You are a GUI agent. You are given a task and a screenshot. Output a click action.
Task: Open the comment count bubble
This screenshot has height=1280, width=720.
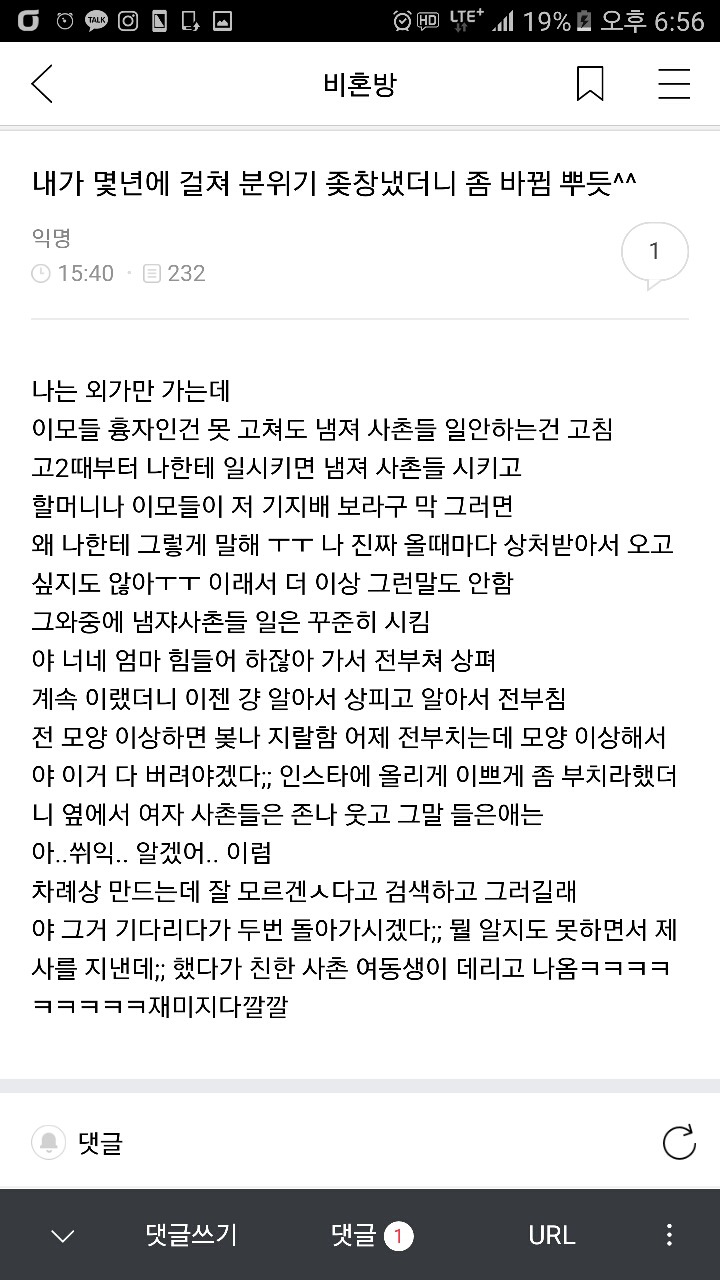click(654, 252)
